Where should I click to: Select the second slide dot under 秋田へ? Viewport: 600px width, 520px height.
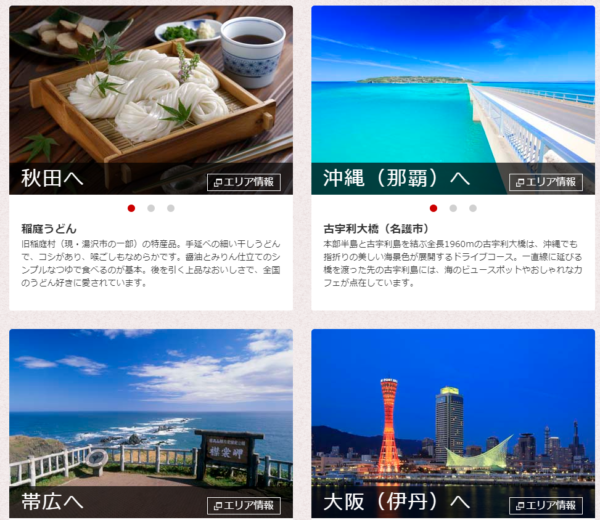click(x=151, y=208)
